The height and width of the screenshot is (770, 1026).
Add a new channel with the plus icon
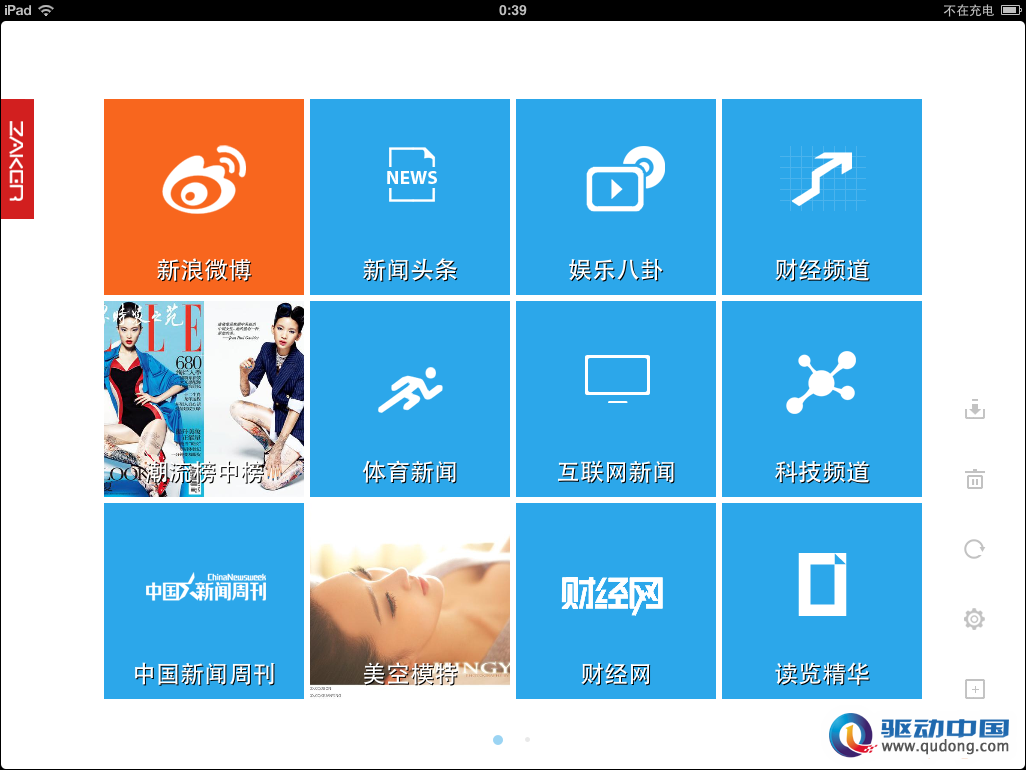975,689
